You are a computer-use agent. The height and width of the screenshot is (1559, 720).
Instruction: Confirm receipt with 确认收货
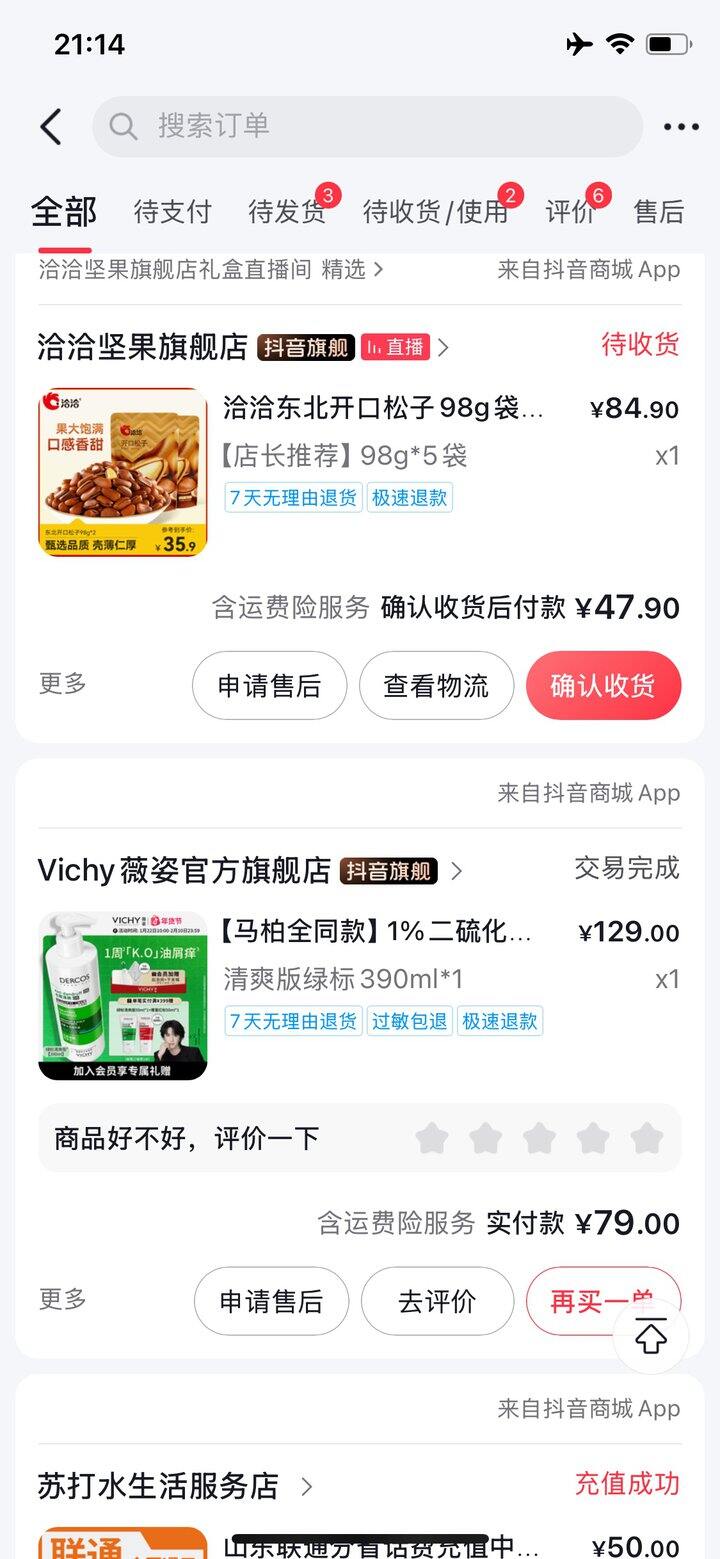(603, 686)
